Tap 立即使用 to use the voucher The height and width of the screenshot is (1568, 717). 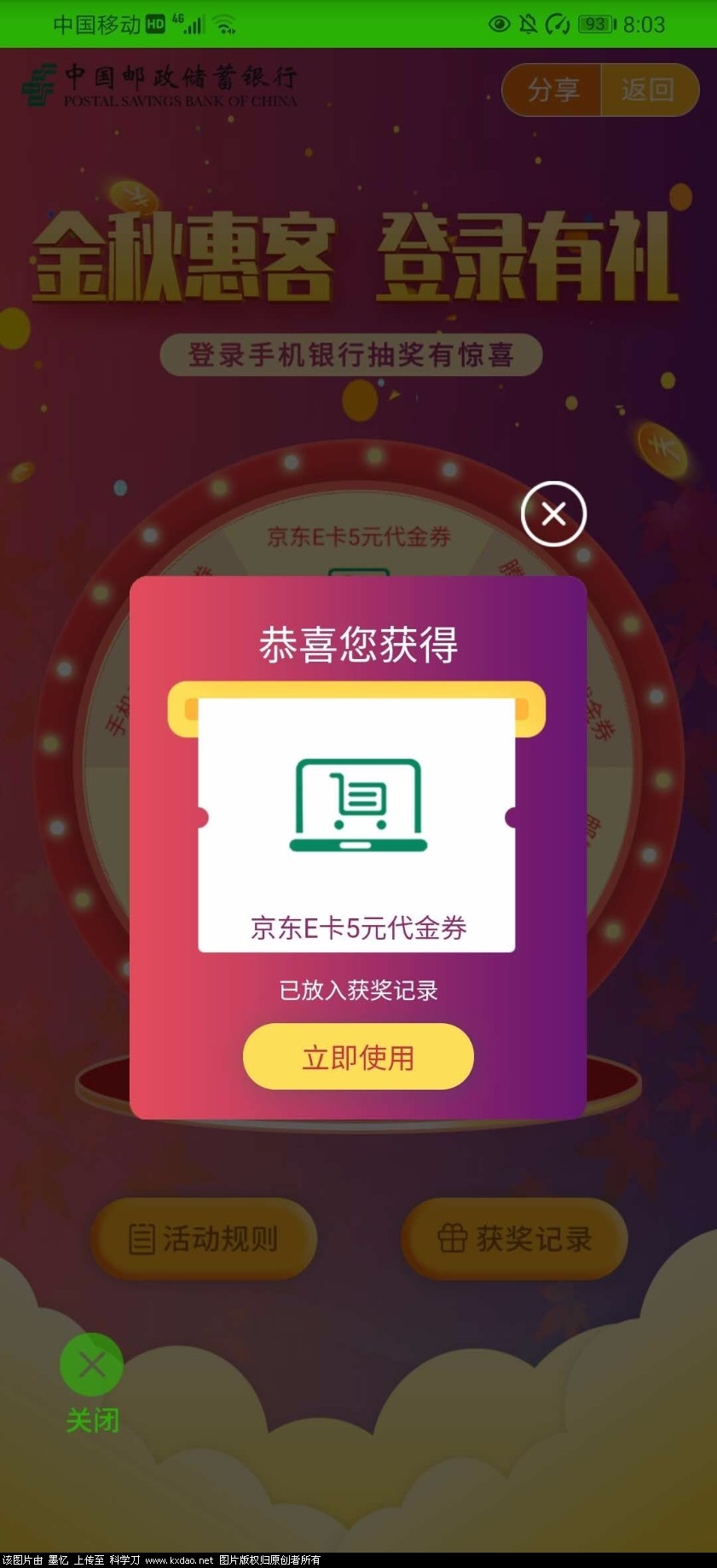coord(358,1057)
